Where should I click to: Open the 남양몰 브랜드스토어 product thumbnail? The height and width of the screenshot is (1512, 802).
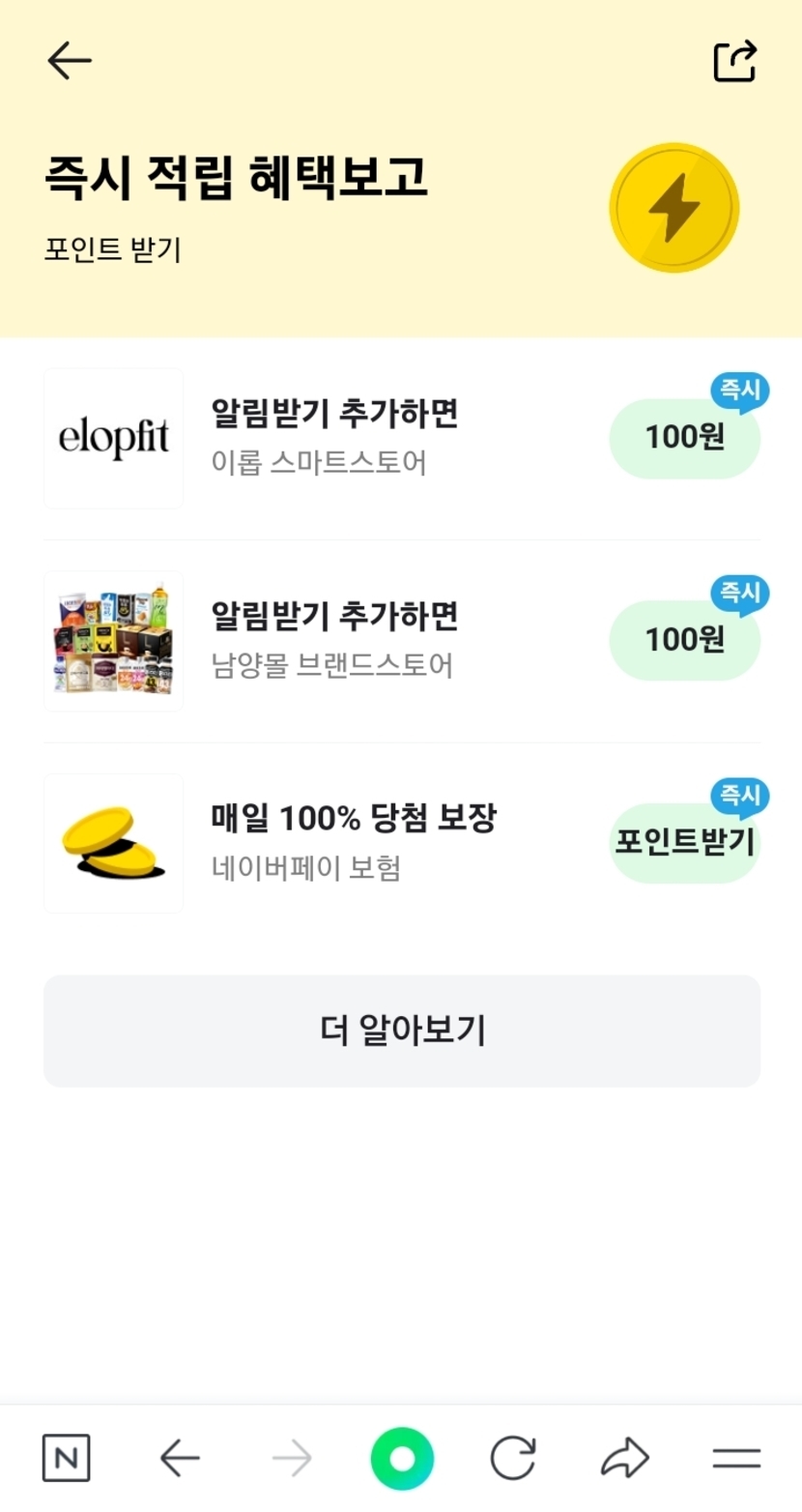pyautogui.click(x=114, y=640)
